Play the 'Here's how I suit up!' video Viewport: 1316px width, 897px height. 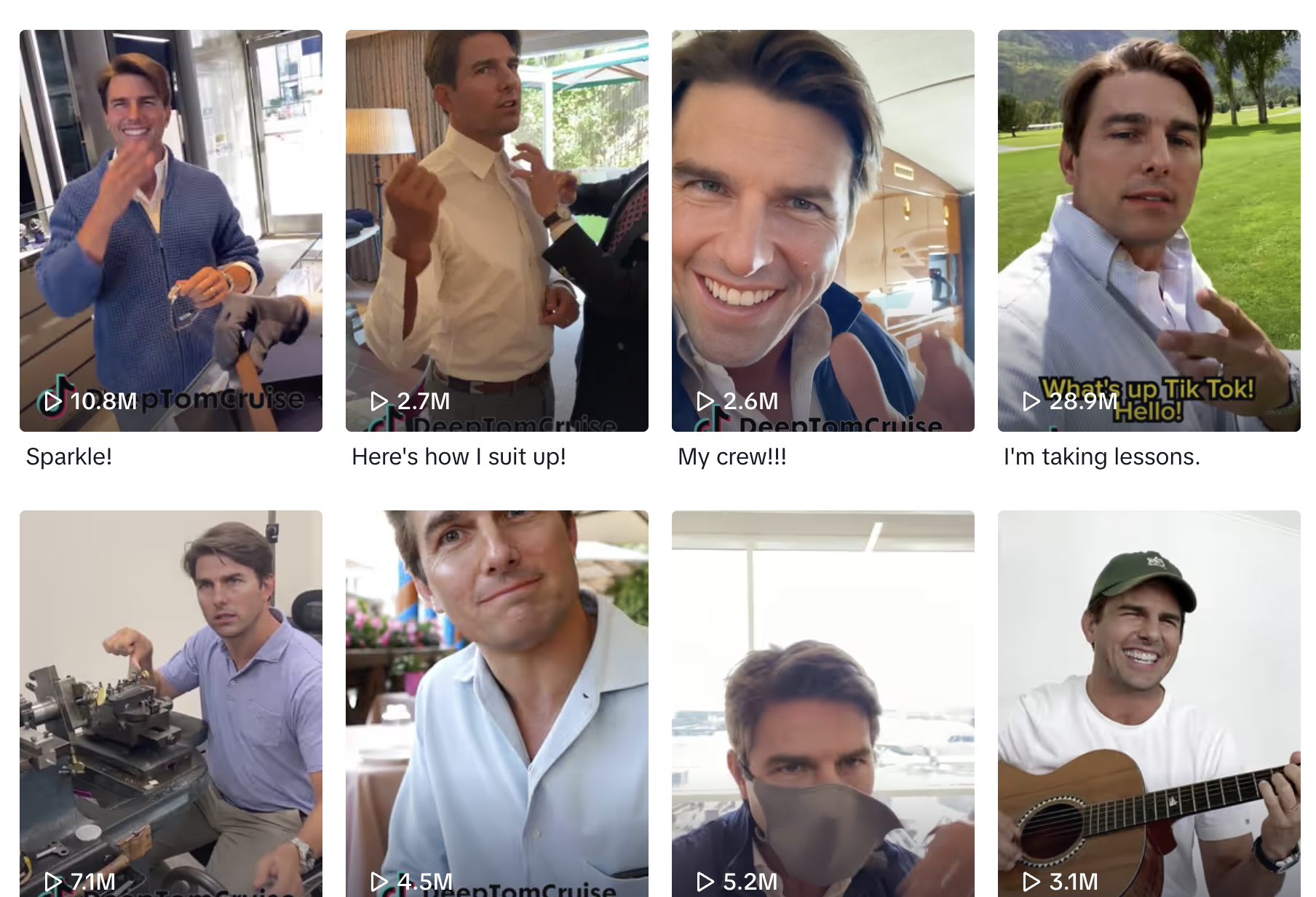point(496,230)
